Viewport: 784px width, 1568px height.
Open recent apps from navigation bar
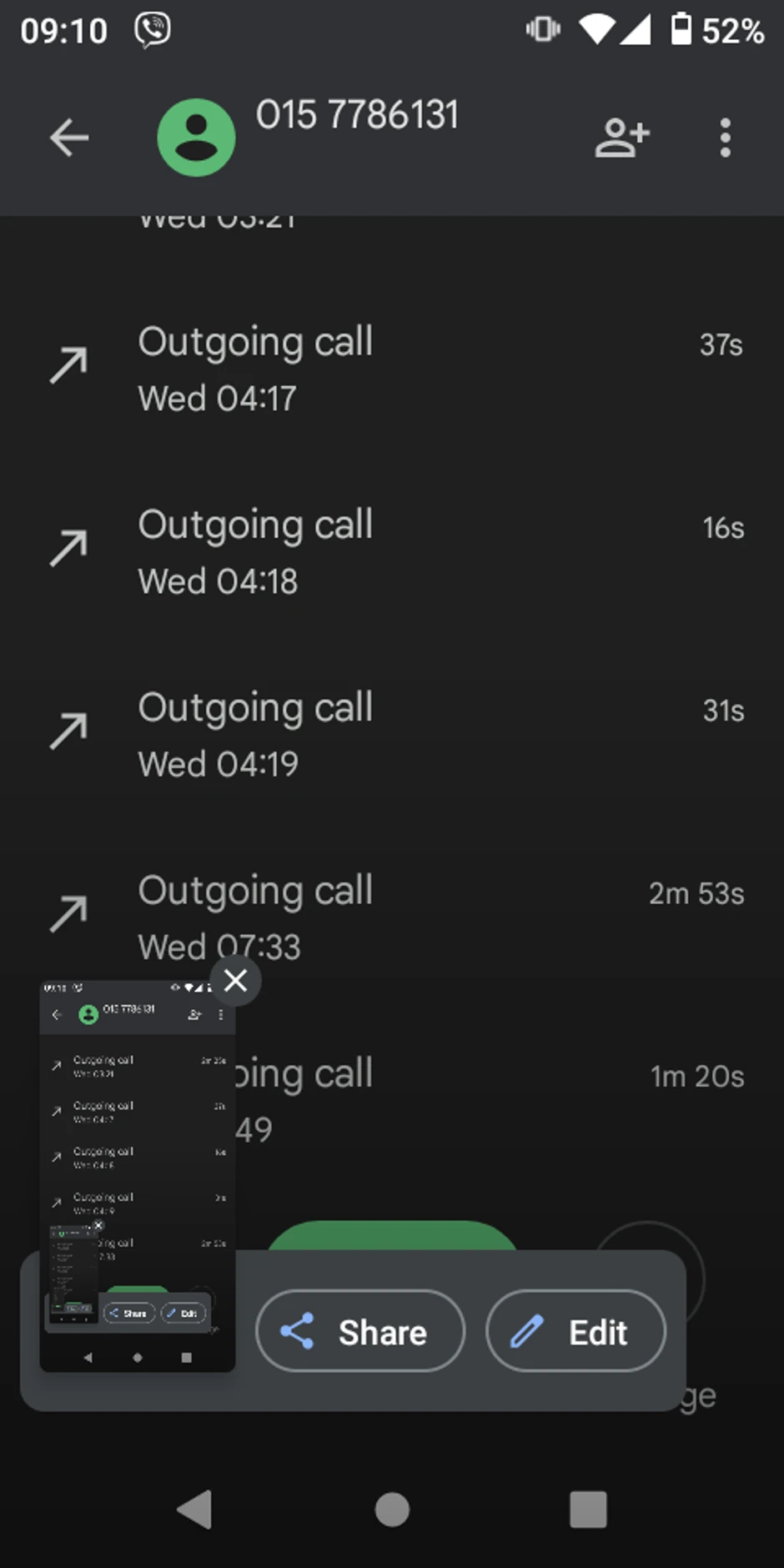pos(588,1510)
